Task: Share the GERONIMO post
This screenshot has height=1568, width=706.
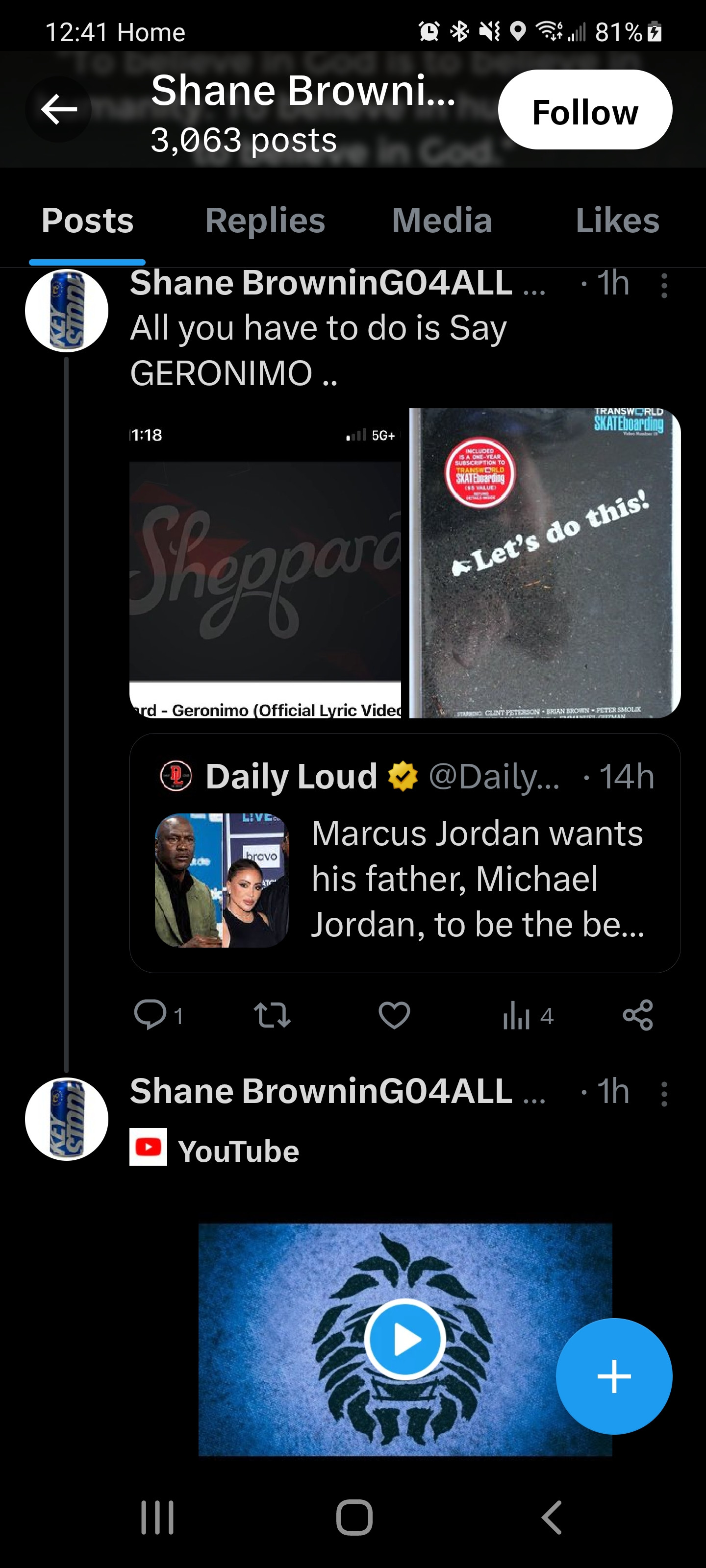Action: click(x=638, y=1015)
